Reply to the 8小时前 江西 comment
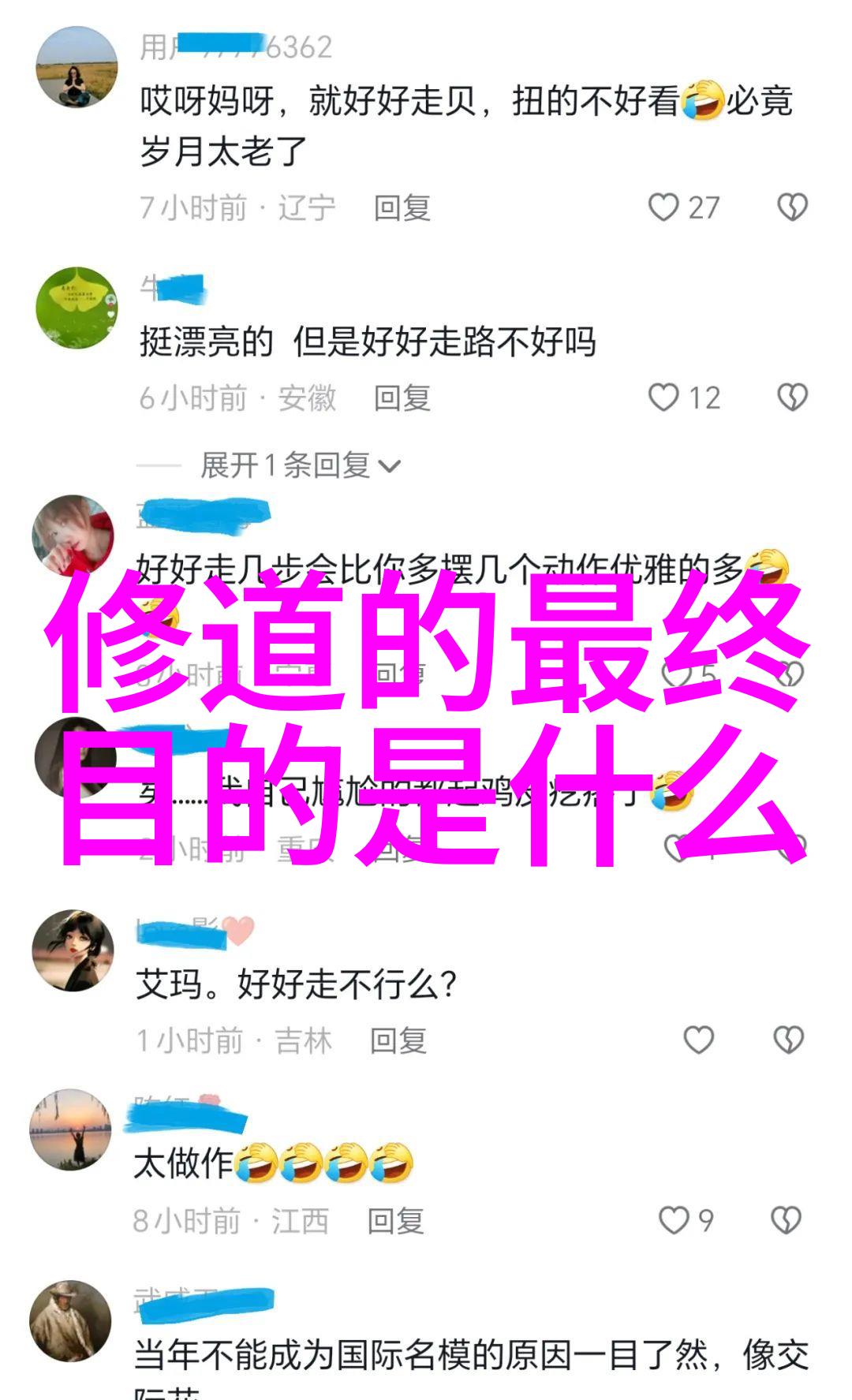The width and height of the screenshot is (852, 1400). pyautogui.click(x=395, y=1221)
